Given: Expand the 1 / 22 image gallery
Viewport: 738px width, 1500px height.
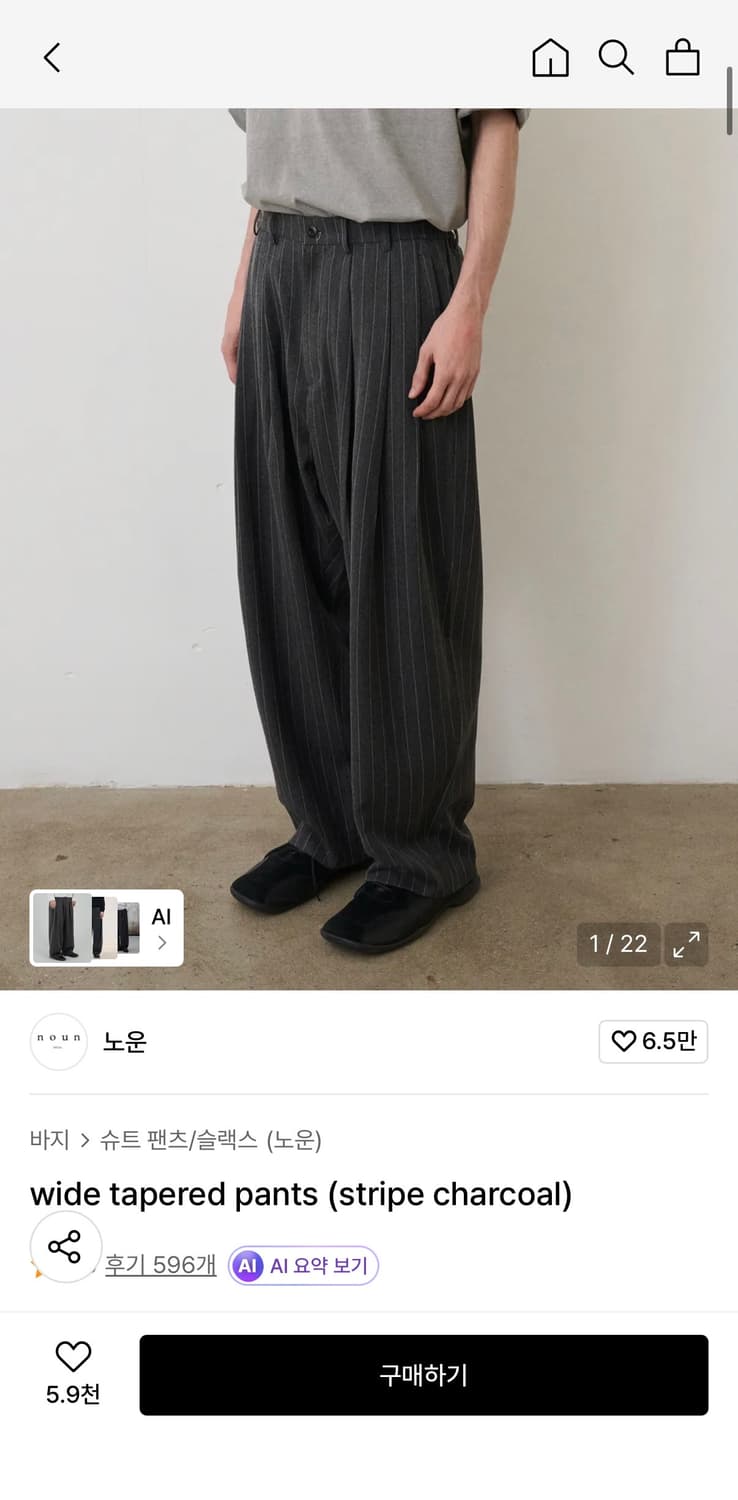Looking at the screenshot, I should (x=618, y=944).
